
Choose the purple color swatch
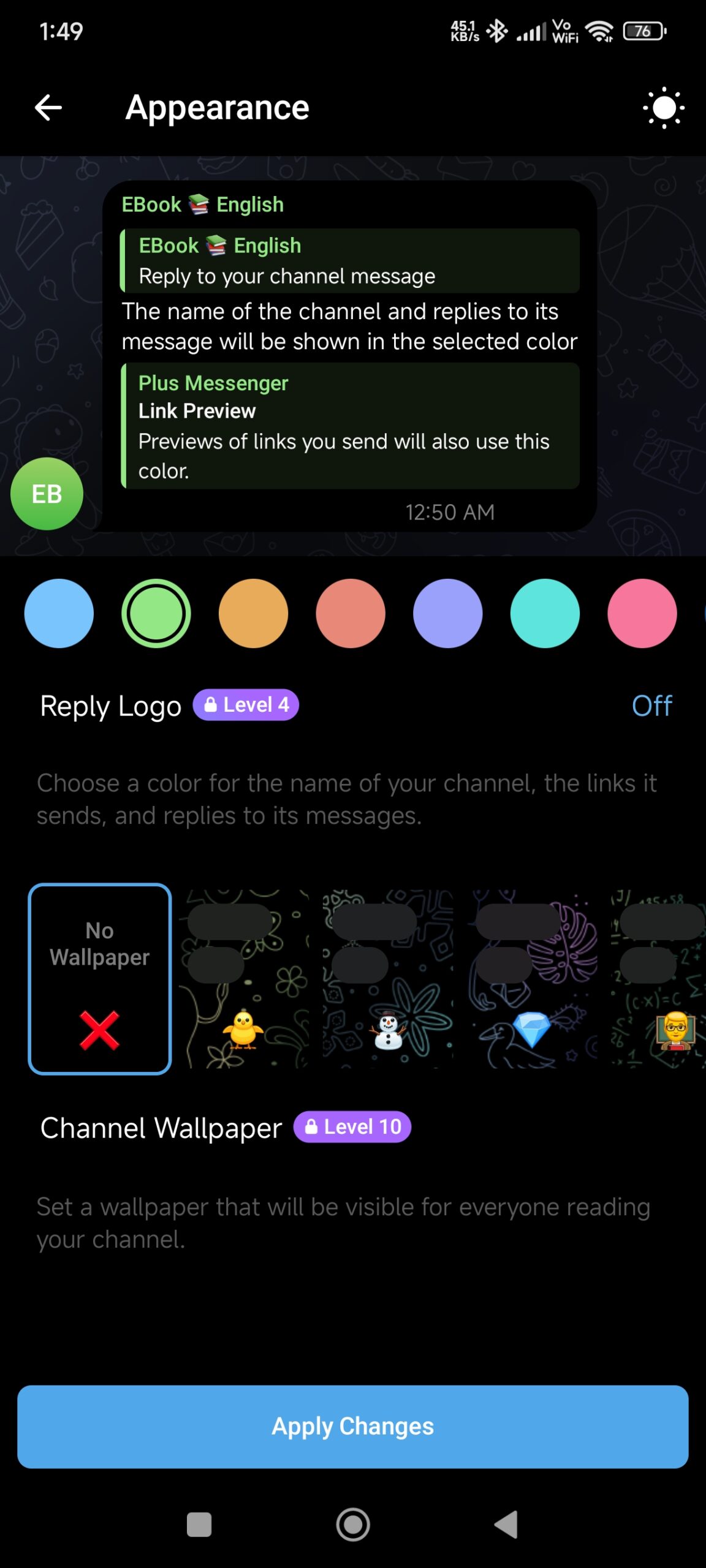coord(447,613)
